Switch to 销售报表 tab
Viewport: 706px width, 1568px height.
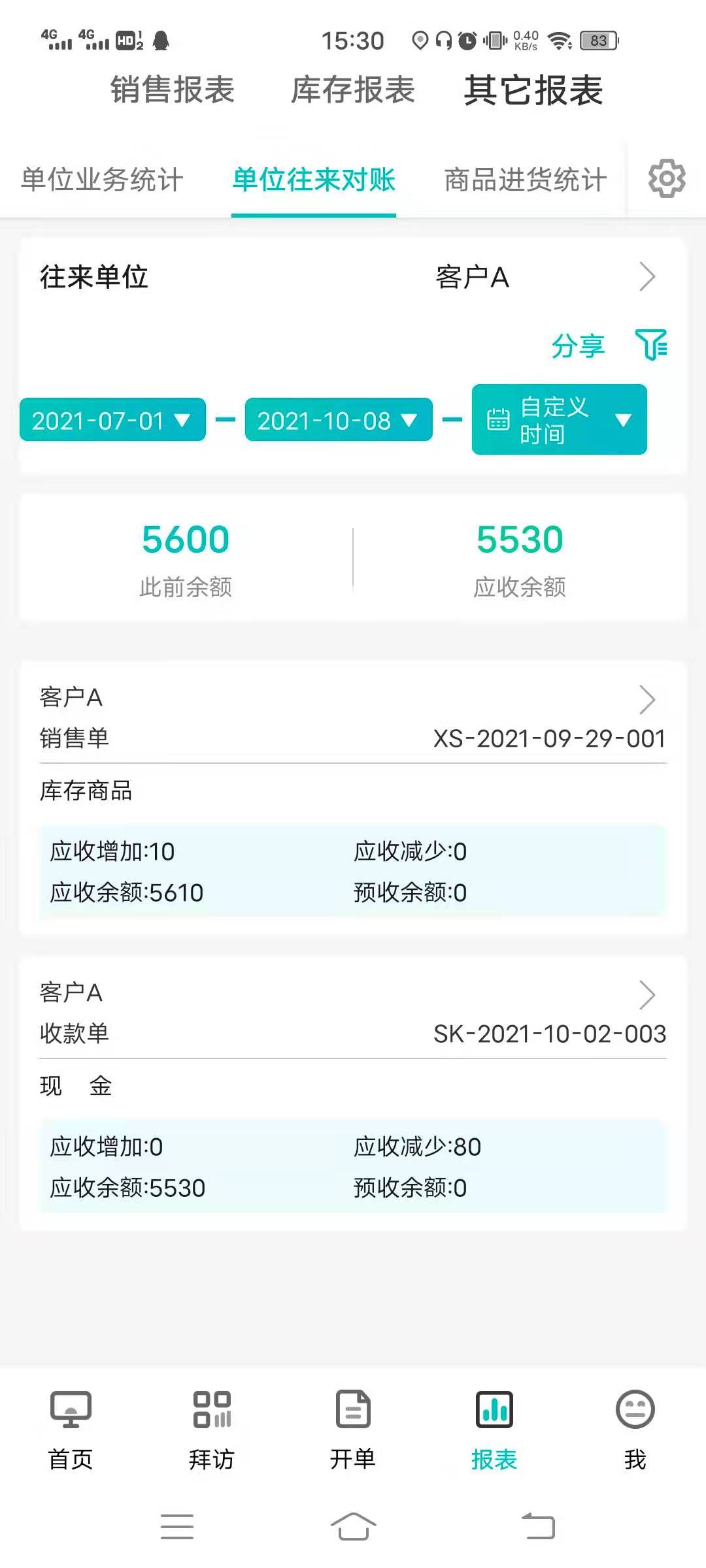click(173, 90)
